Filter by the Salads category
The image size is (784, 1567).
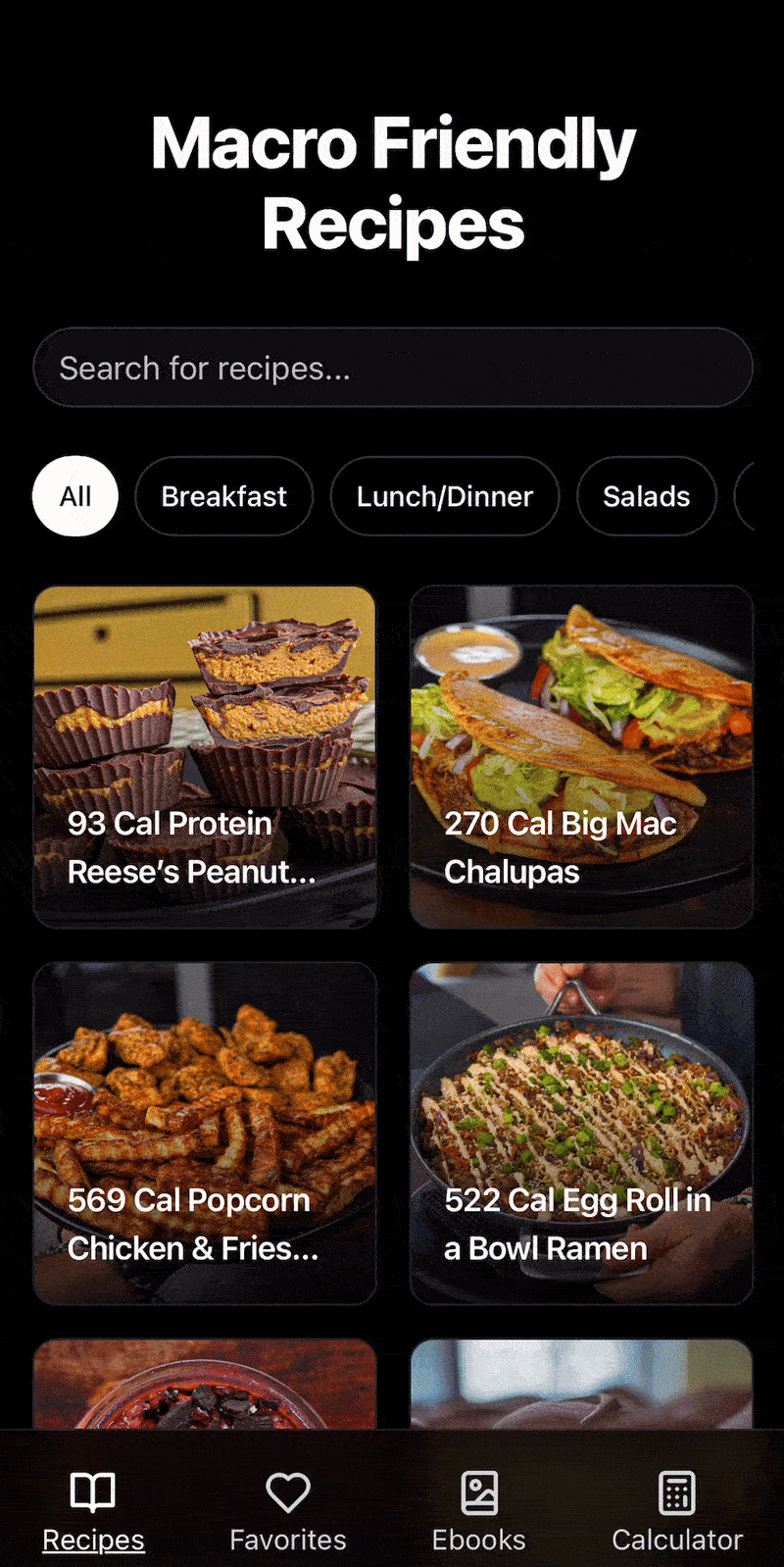(646, 496)
